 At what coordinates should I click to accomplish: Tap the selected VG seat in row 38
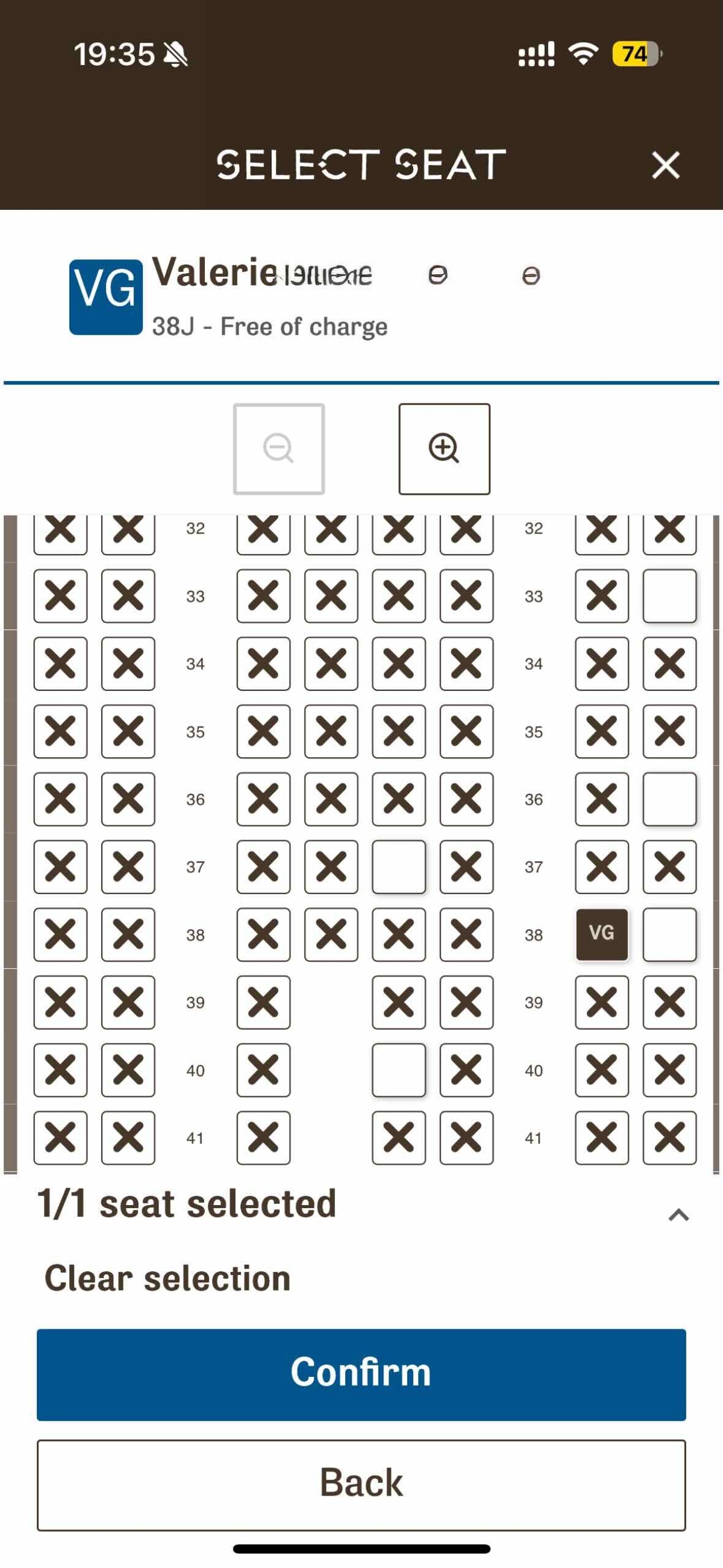tap(601, 934)
